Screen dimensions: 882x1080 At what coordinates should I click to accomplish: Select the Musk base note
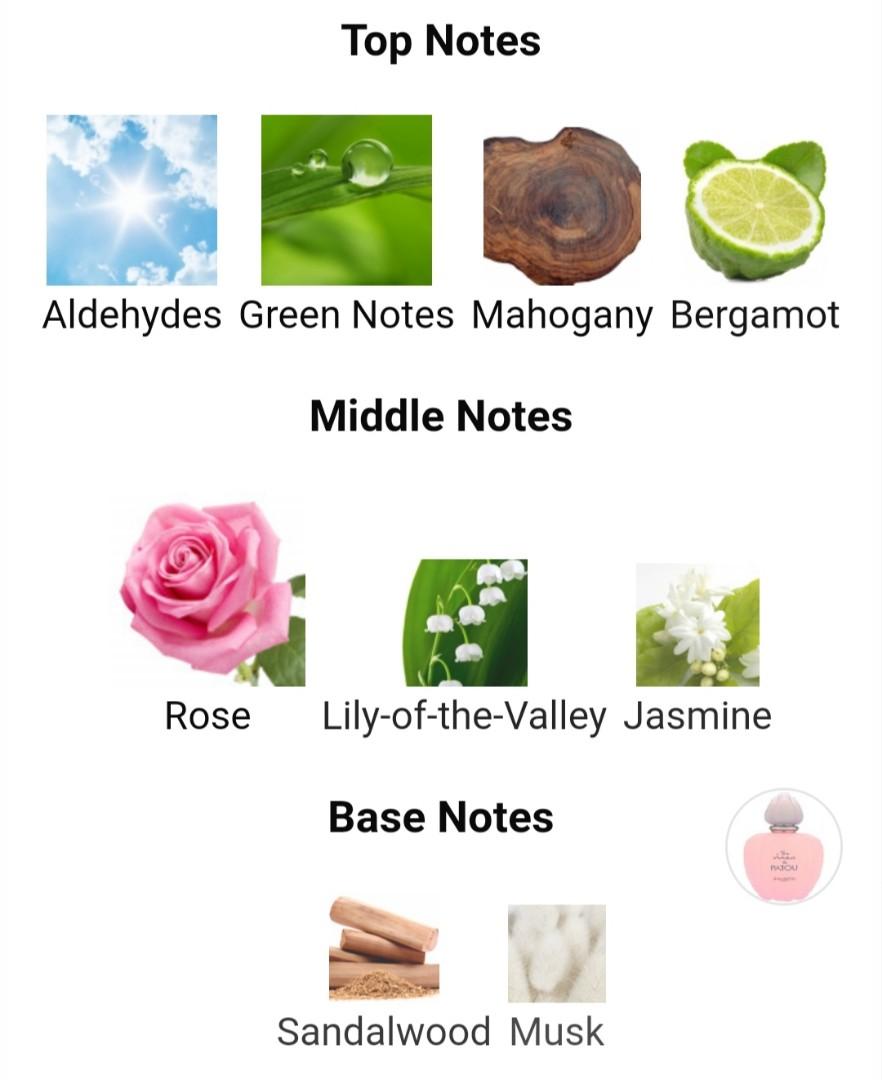click(x=556, y=953)
